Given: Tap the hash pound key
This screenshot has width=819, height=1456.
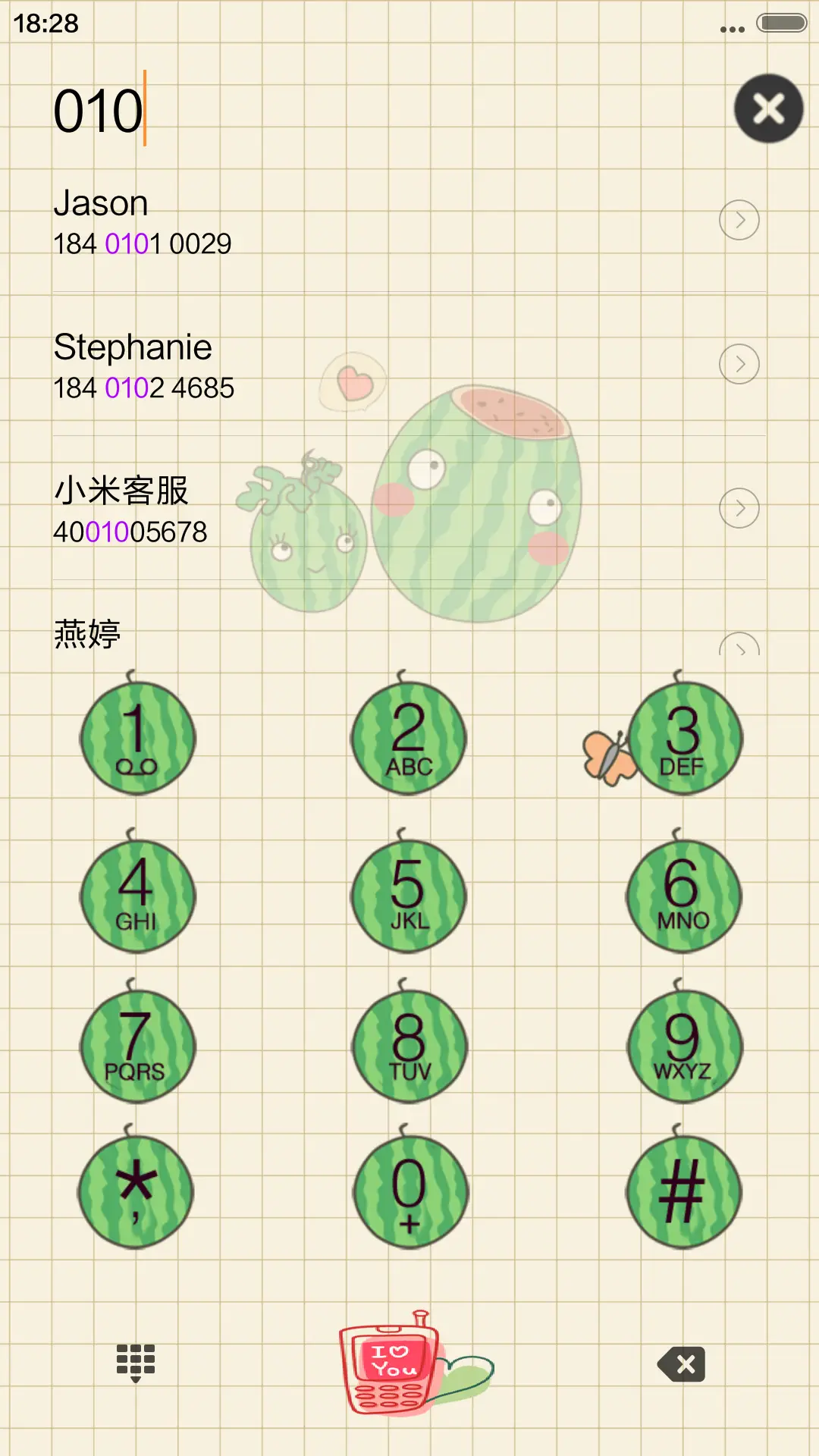Looking at the screenshot, I should (x=683, y=1193).
